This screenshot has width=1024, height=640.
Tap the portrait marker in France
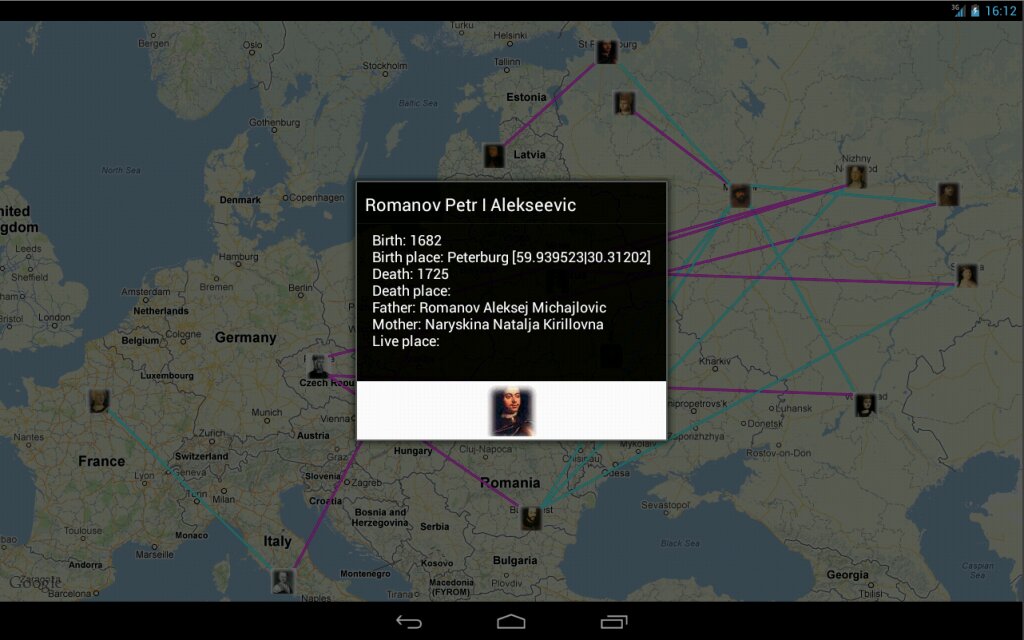pyautogui.click(x=98, y=401)
